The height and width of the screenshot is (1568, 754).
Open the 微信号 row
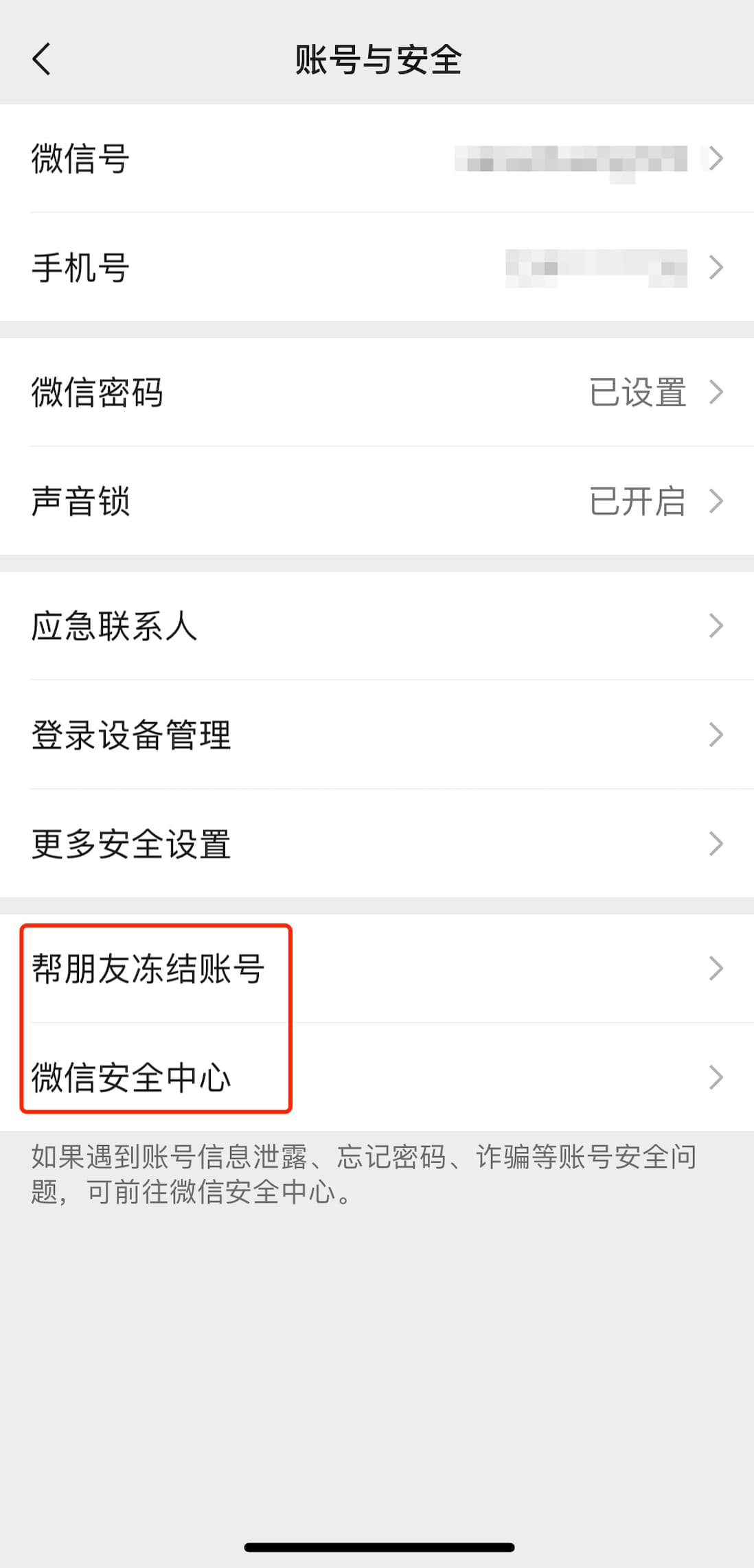point(377,159)
